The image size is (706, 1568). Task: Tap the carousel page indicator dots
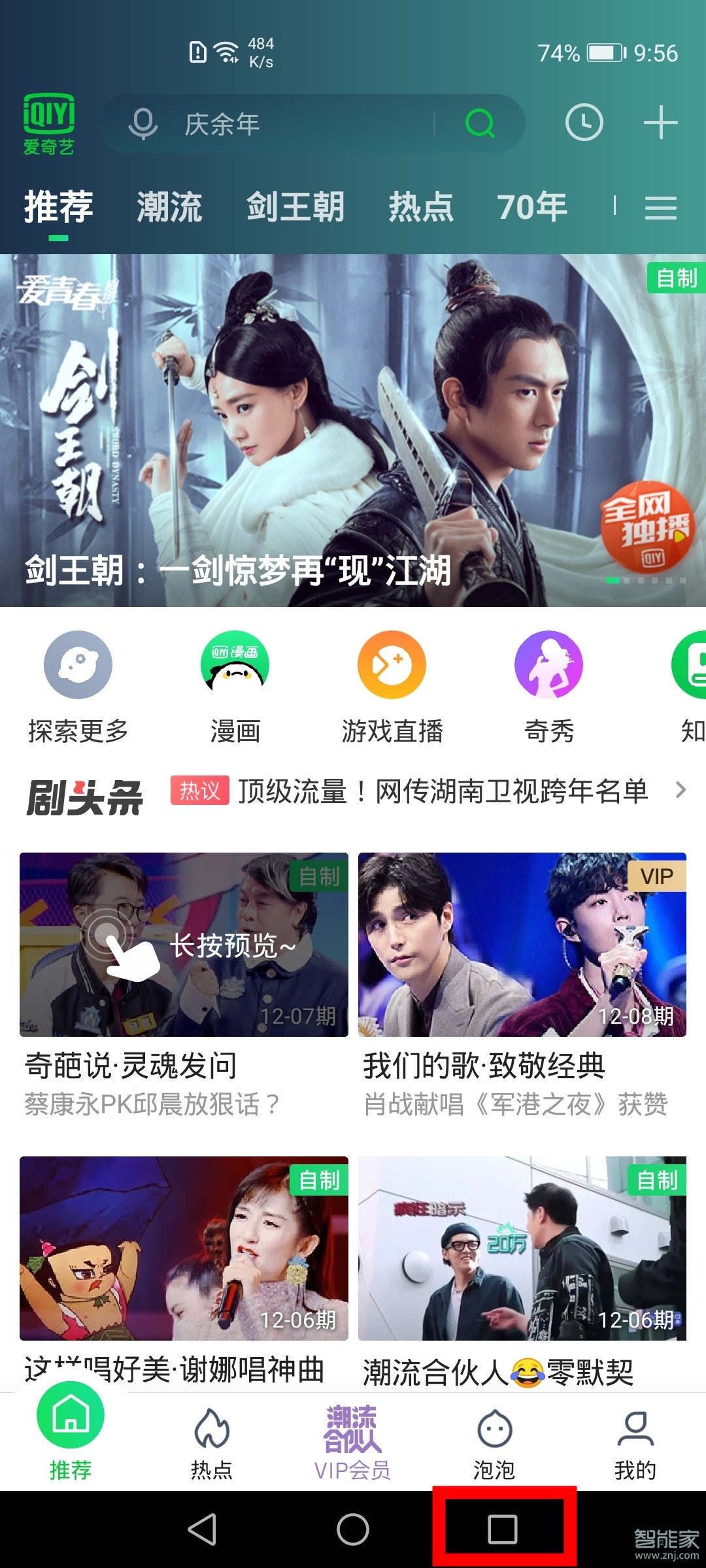coord(644,579)
